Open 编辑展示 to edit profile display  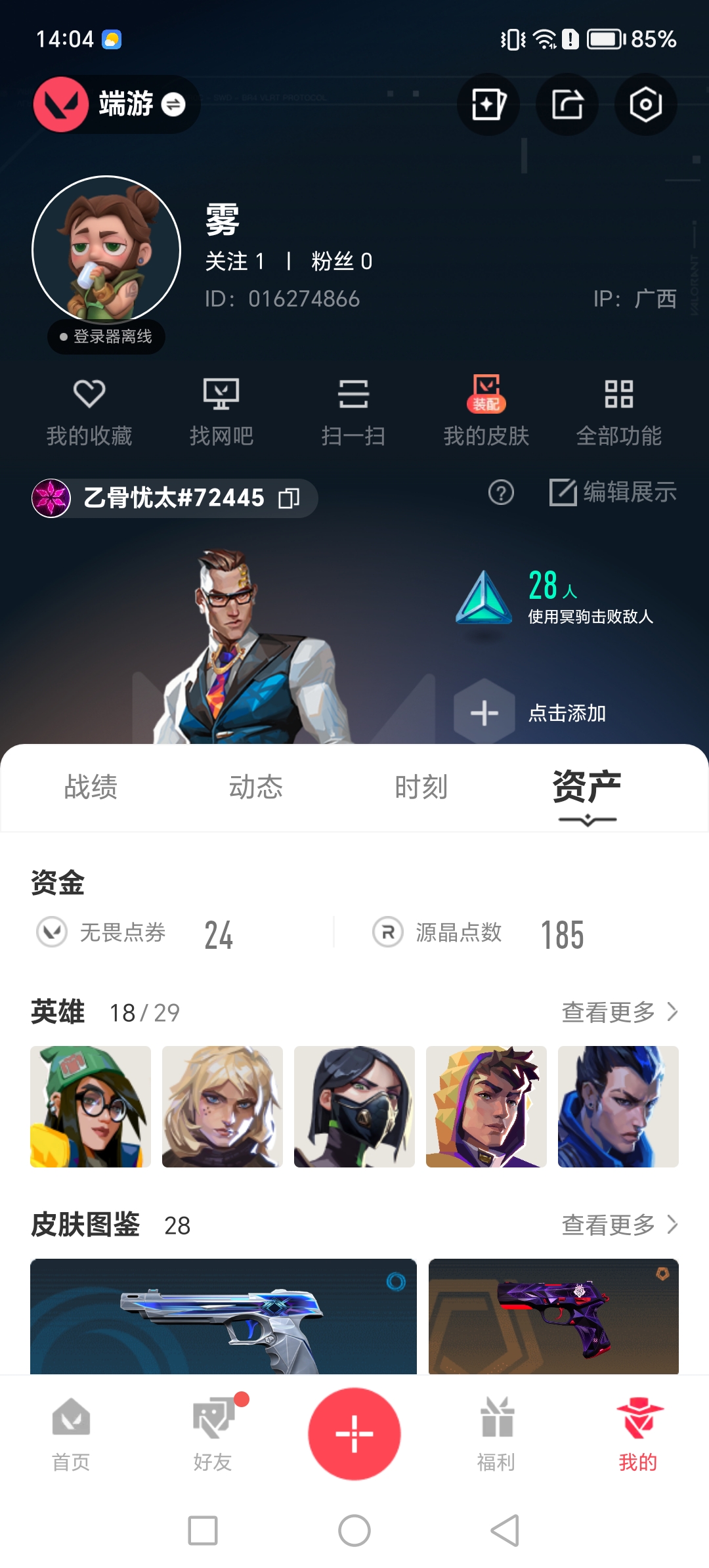(613, 493)
